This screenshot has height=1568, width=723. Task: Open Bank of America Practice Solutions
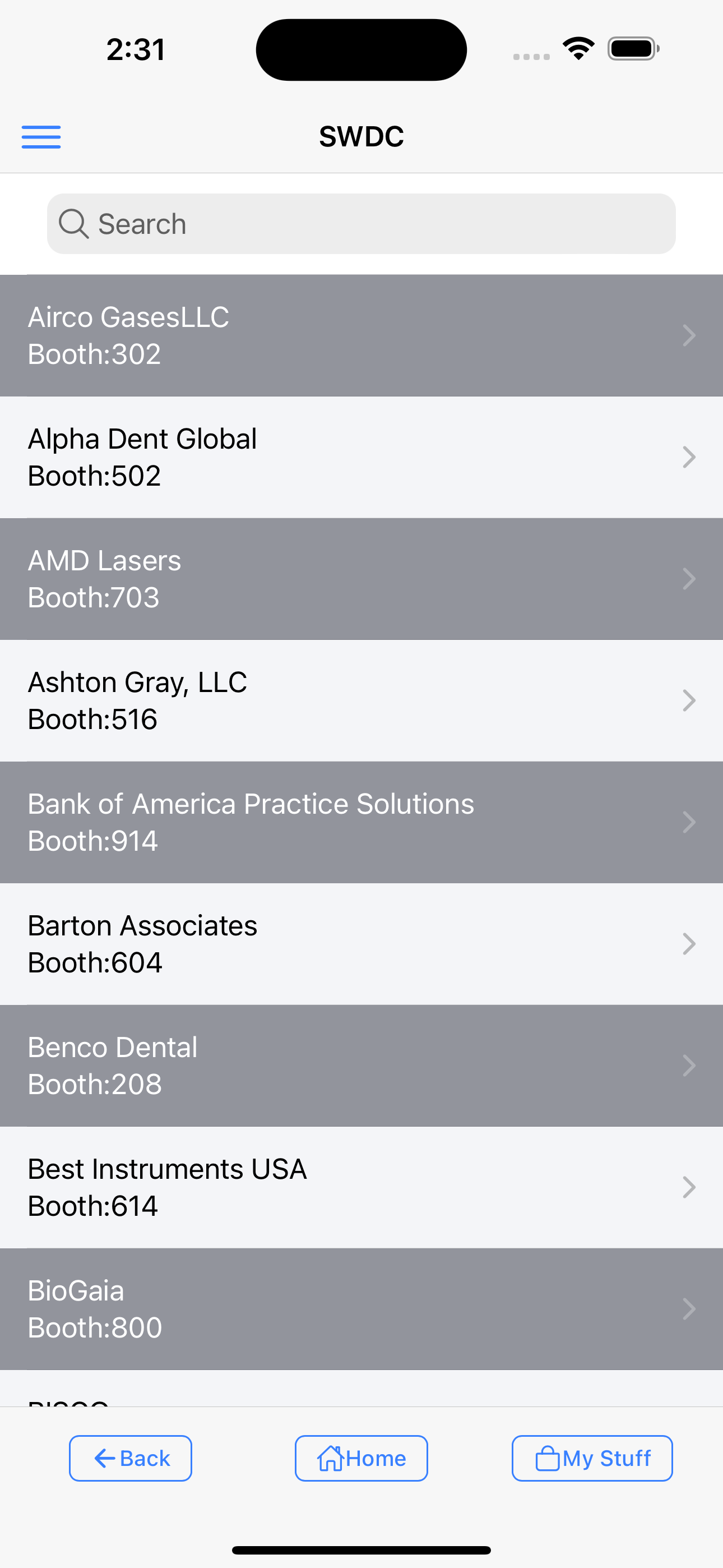(x=361, y=822)
